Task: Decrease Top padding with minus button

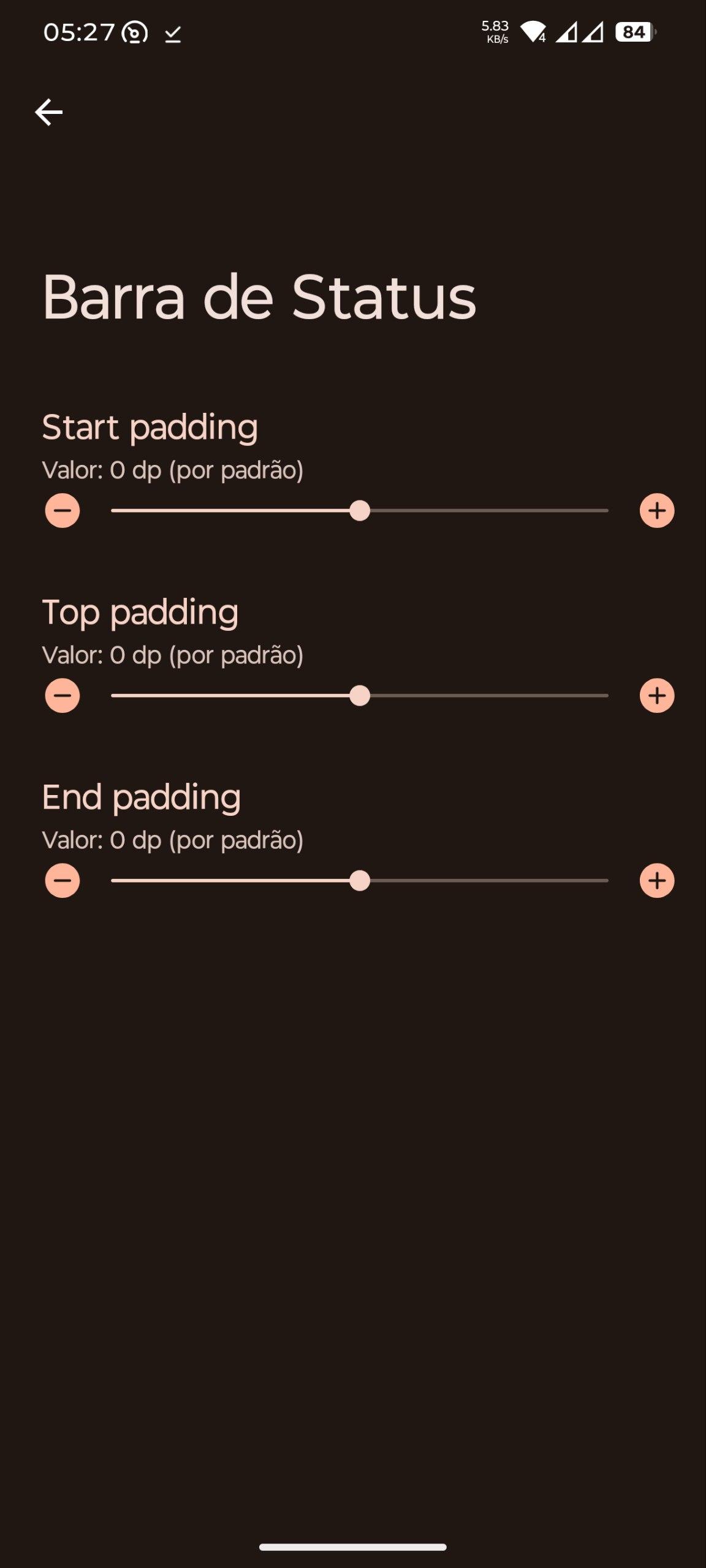Action: 63,695
